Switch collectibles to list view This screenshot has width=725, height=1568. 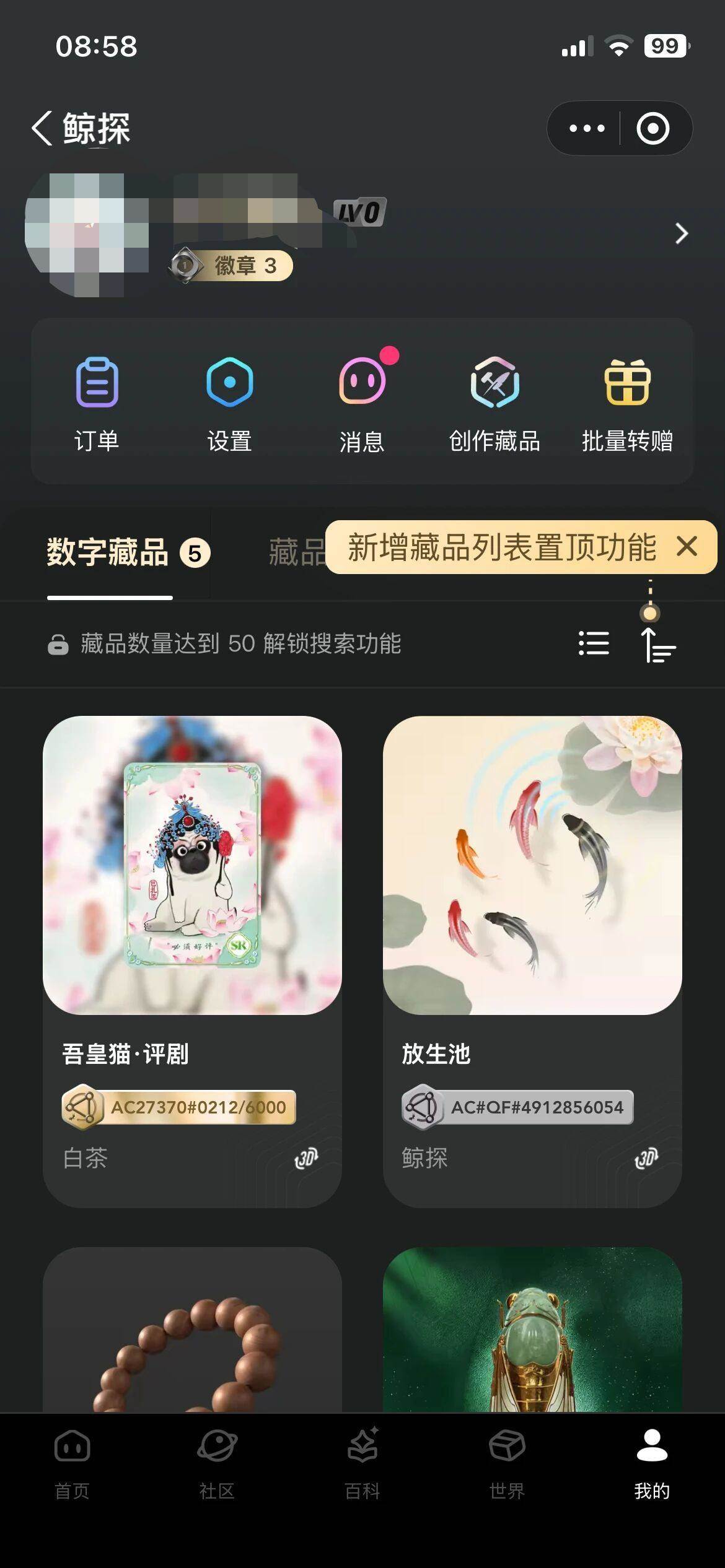click(x=593, y=643)
